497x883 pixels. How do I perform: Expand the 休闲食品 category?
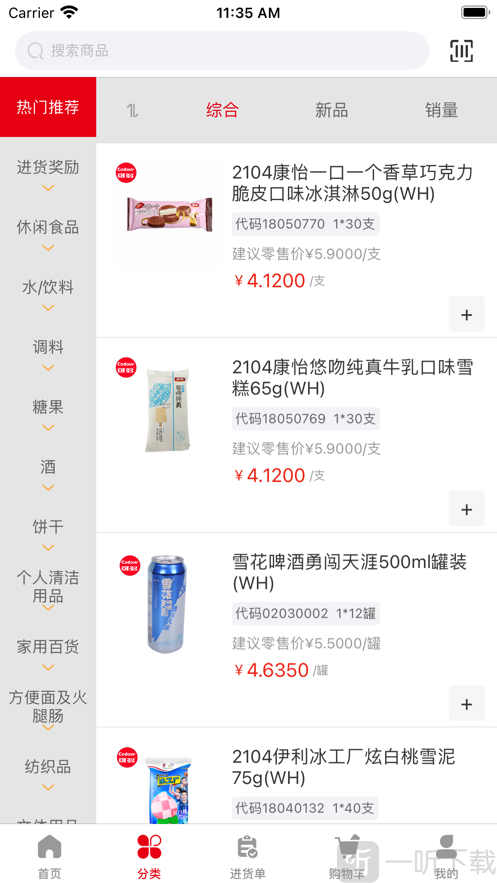click(x=48, y=234)
